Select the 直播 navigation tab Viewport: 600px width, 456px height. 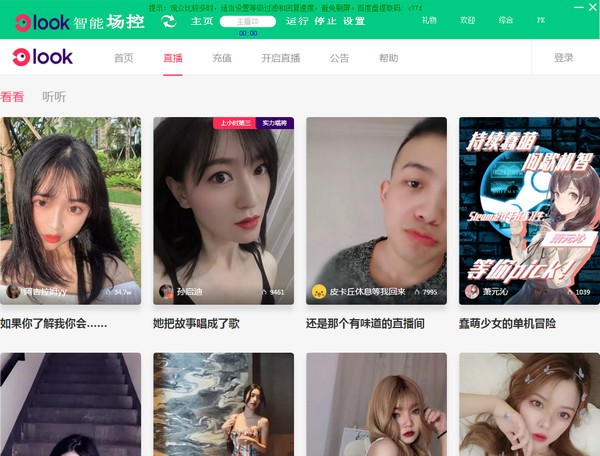pos(173,58)
